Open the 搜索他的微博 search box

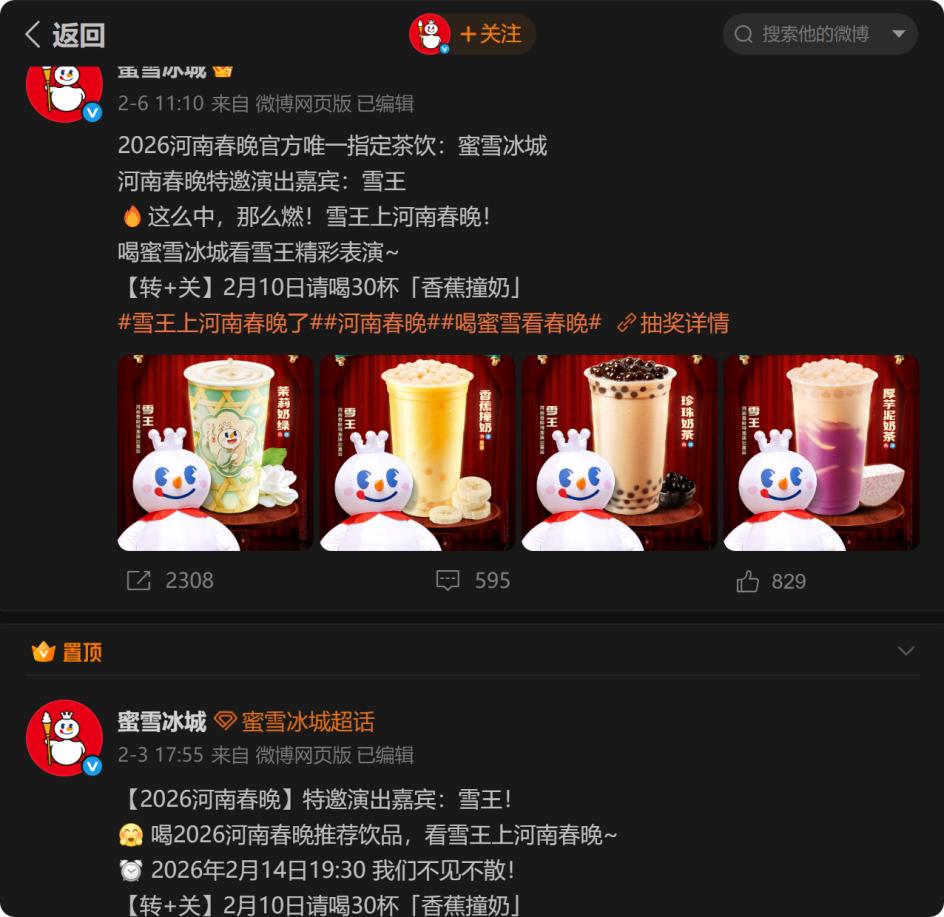tap(808, 34)
